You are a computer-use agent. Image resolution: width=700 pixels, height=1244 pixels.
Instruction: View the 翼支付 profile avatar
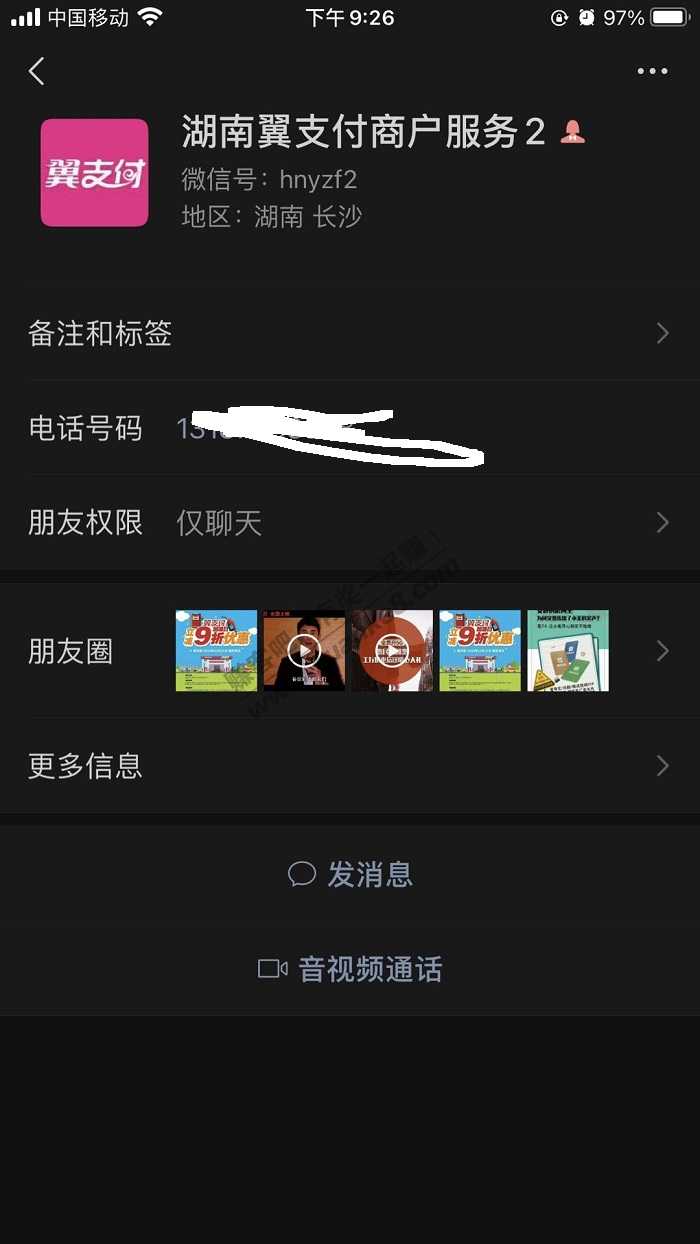tap(94, 173)
